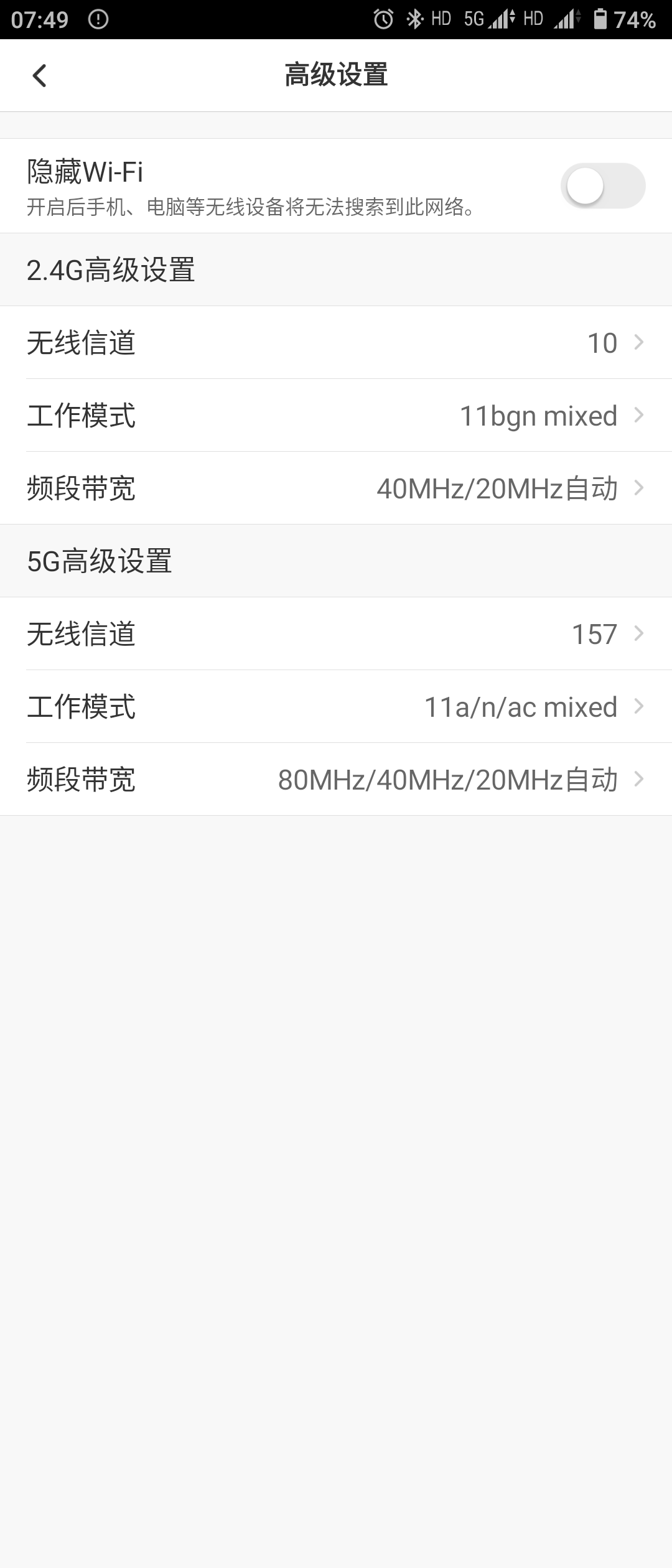Image resolution: width=672 pixels, height=1568 pixels.
Task: Open the 高级设置 page title area
Action: [336, 75]
